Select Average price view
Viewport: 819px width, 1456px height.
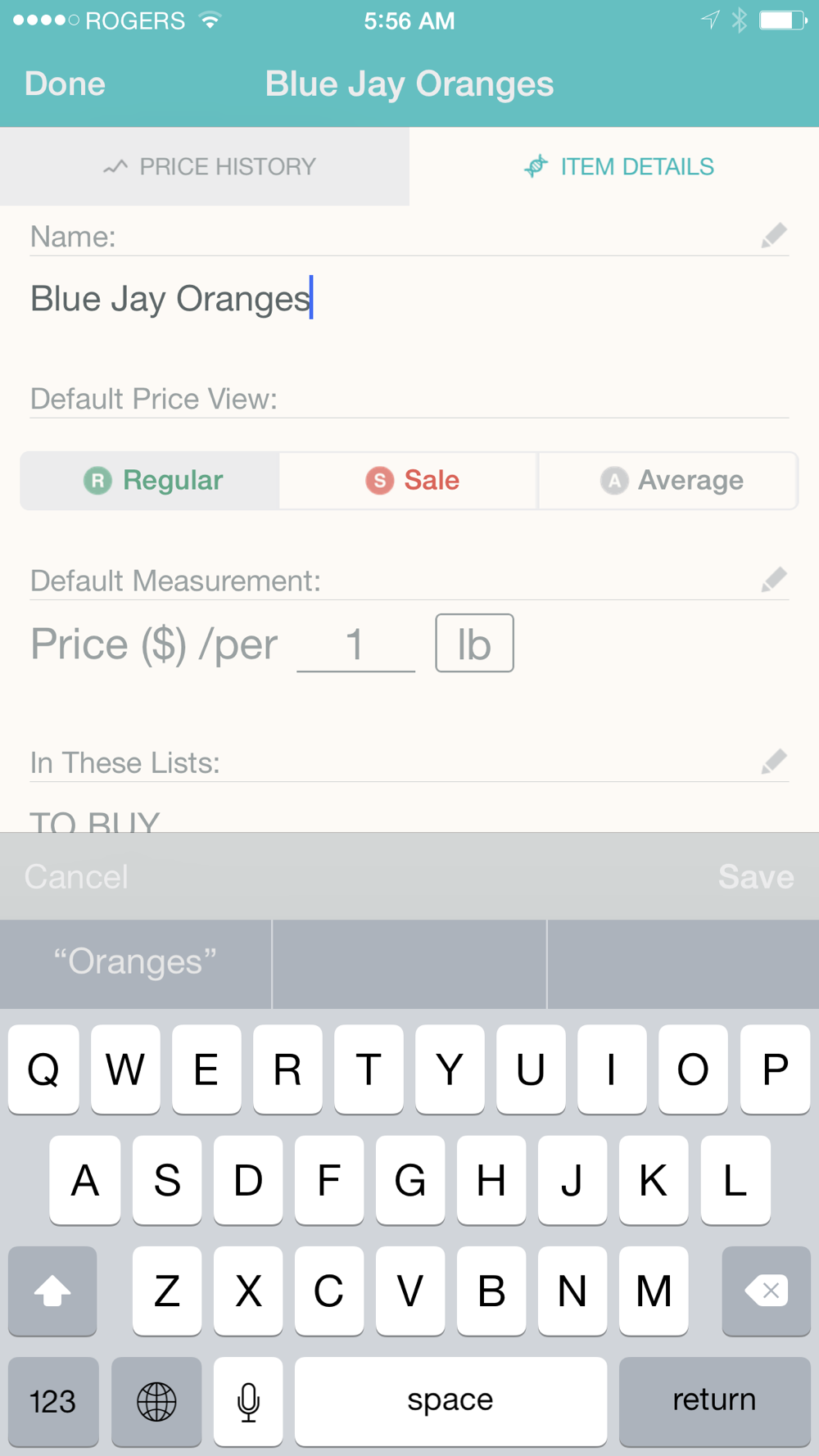pos(667,481)
